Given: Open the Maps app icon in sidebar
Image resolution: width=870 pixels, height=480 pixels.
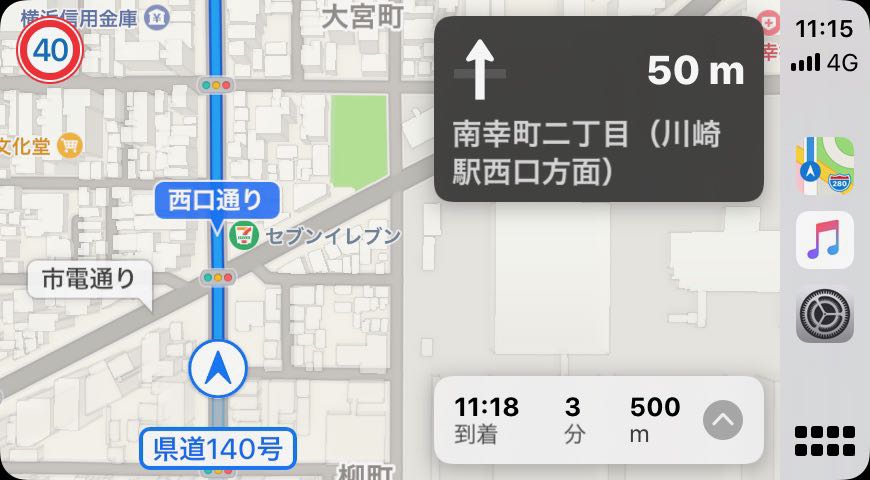Looking at the screenshot, I should [x=824, y=166].
